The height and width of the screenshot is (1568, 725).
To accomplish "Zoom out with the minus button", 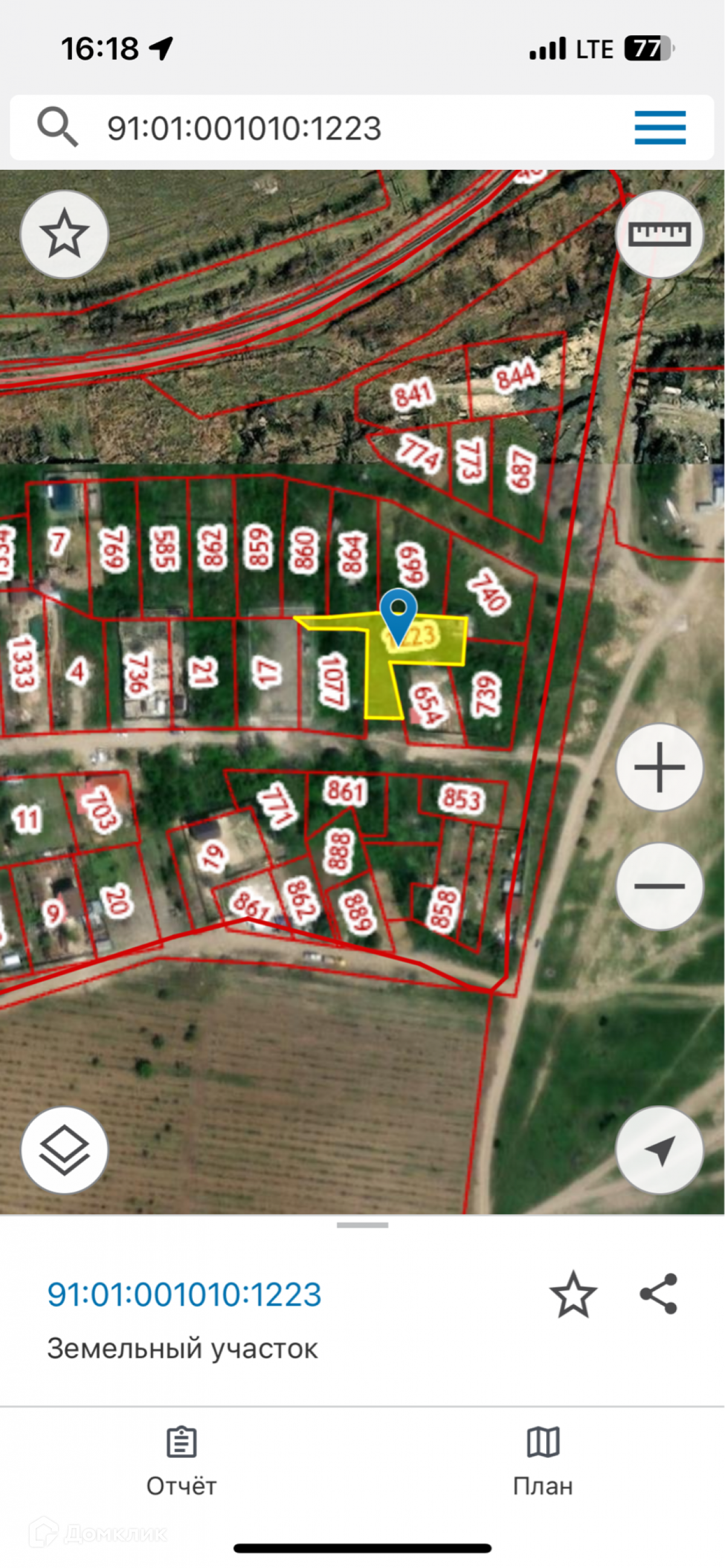I will 659,886.
